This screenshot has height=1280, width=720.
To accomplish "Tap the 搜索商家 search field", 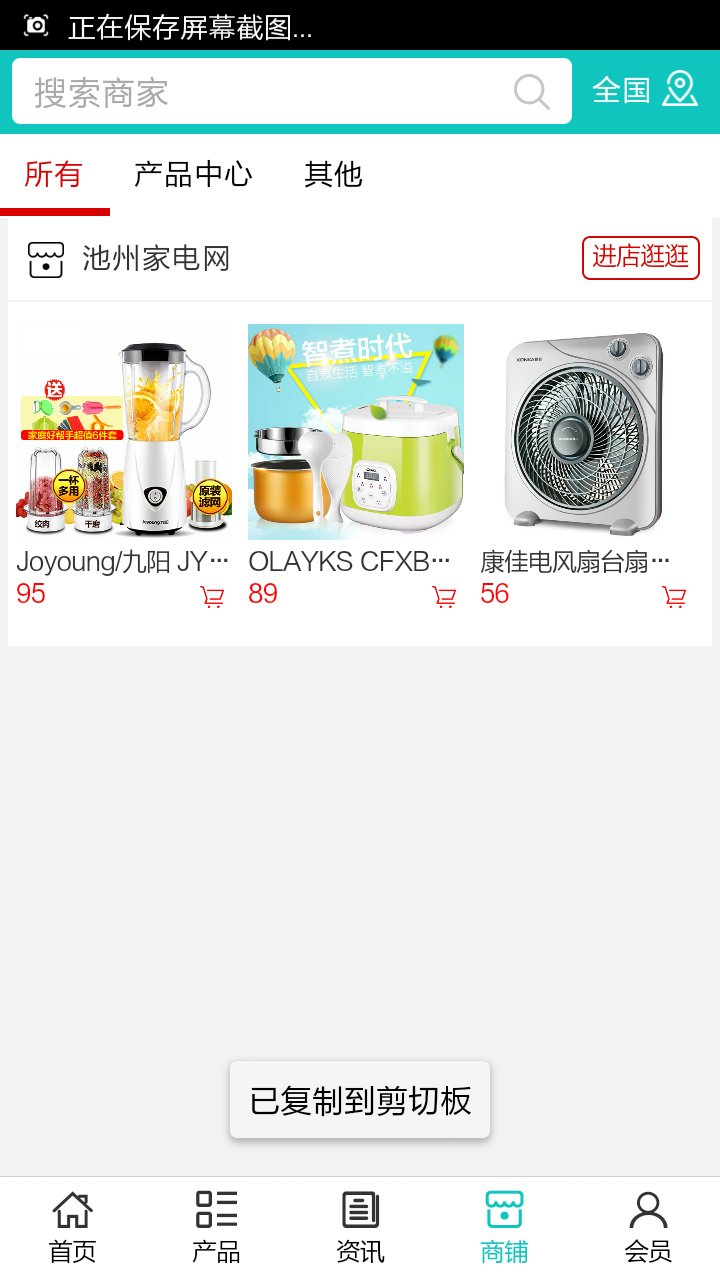I will point(260,92).
